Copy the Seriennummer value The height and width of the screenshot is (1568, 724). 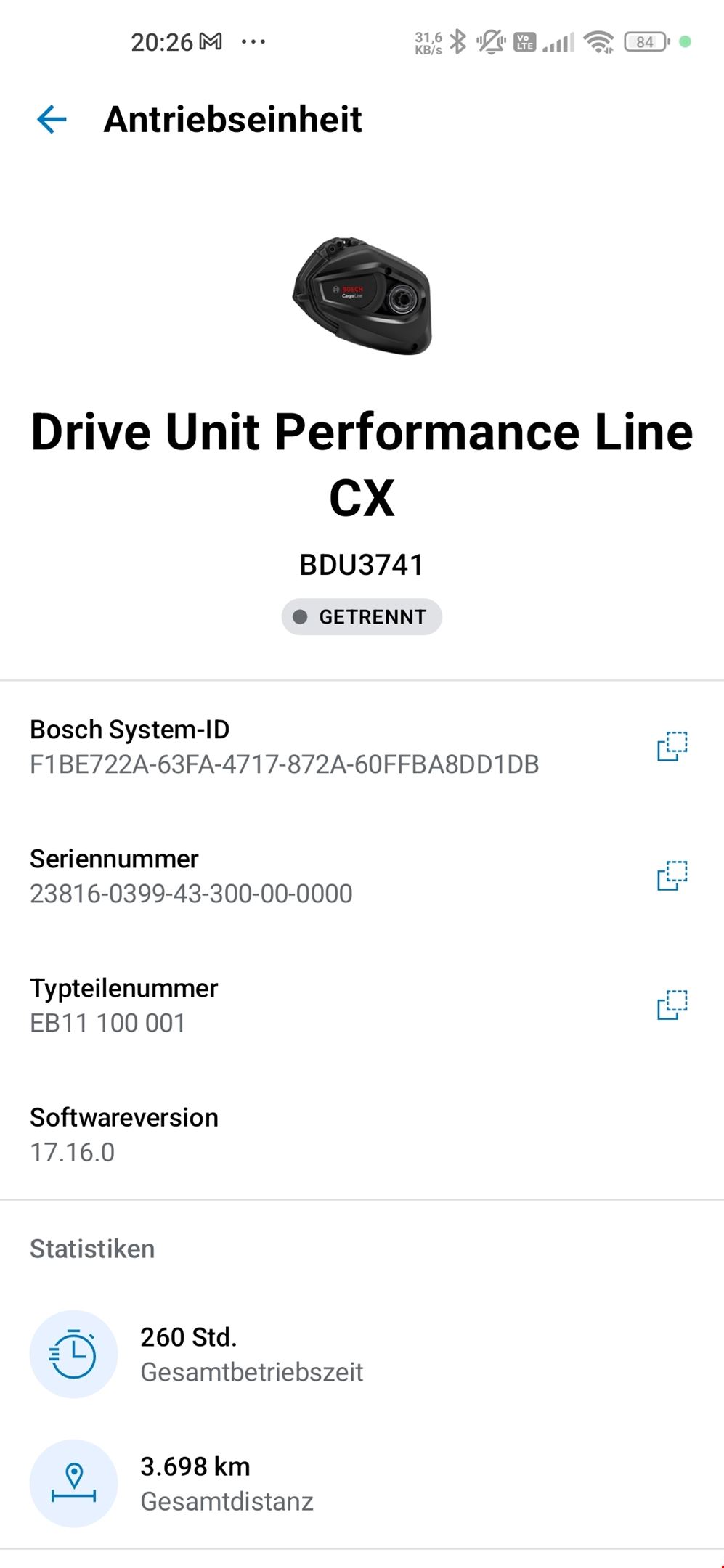(672, 875)
